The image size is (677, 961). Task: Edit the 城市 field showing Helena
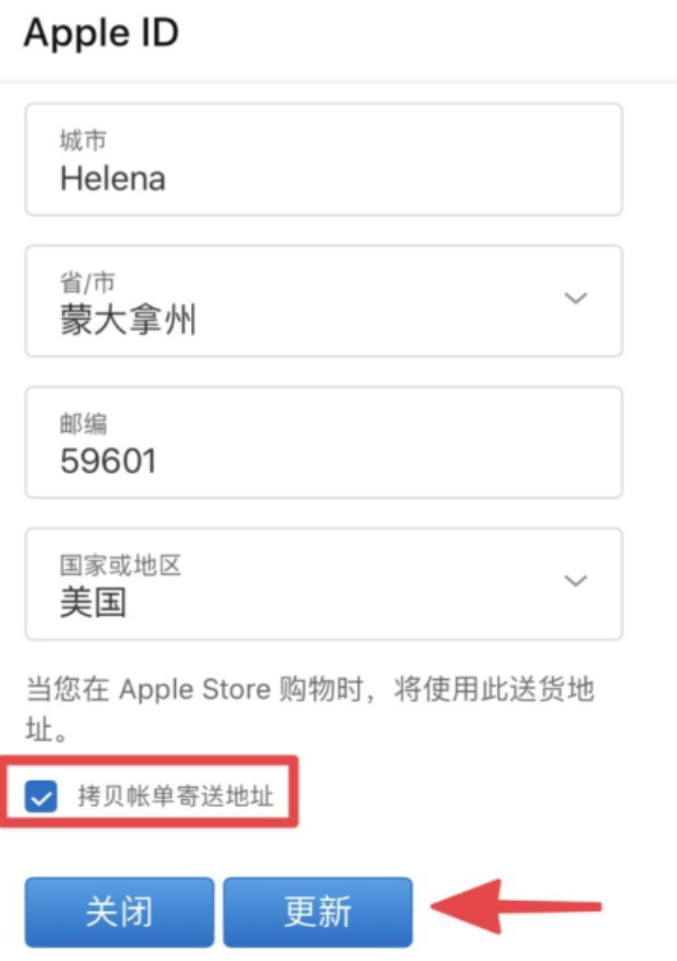tap(323, 160)
